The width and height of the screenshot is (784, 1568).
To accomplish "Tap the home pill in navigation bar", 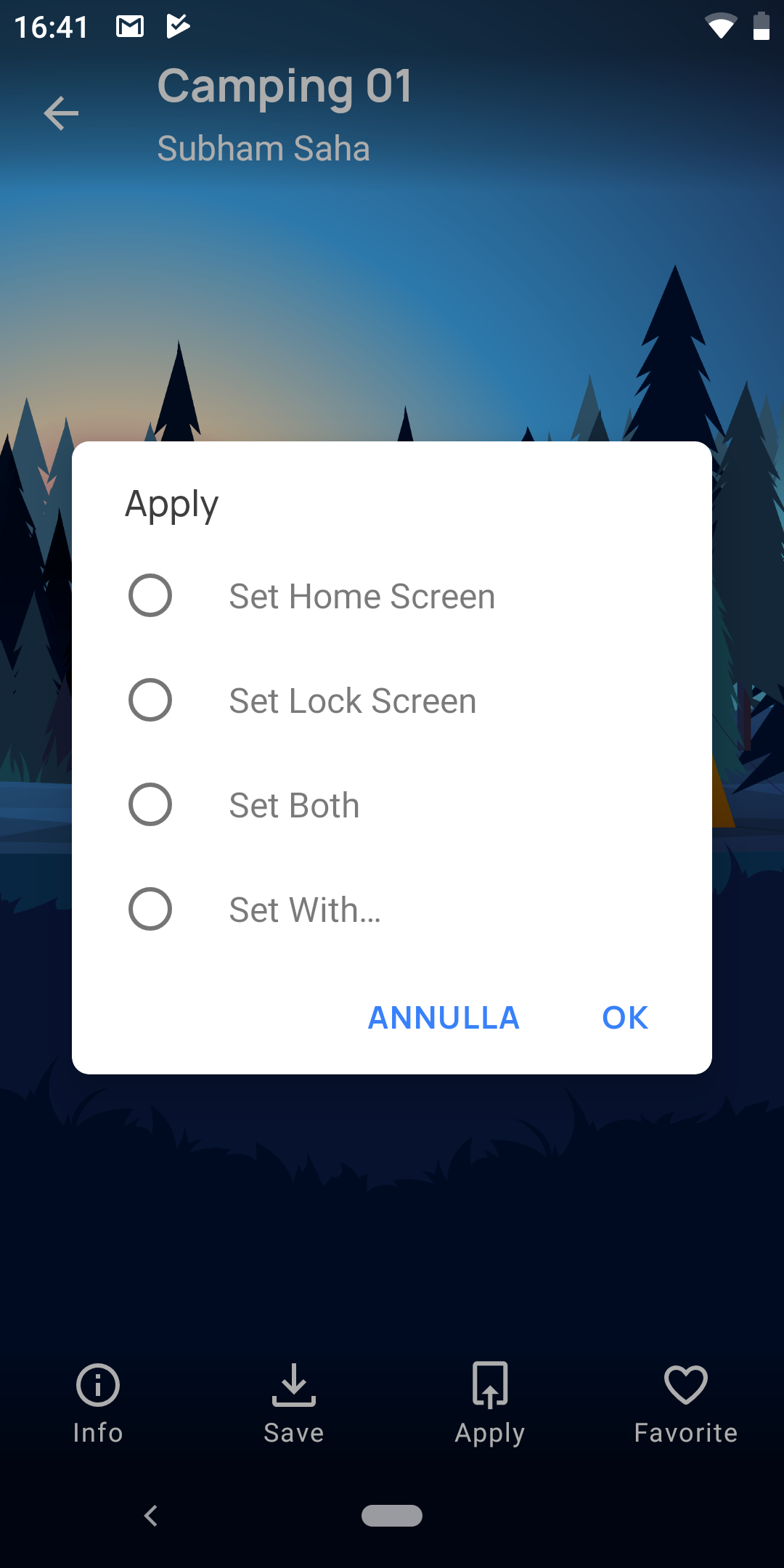I will click(x=392, y=1516).
